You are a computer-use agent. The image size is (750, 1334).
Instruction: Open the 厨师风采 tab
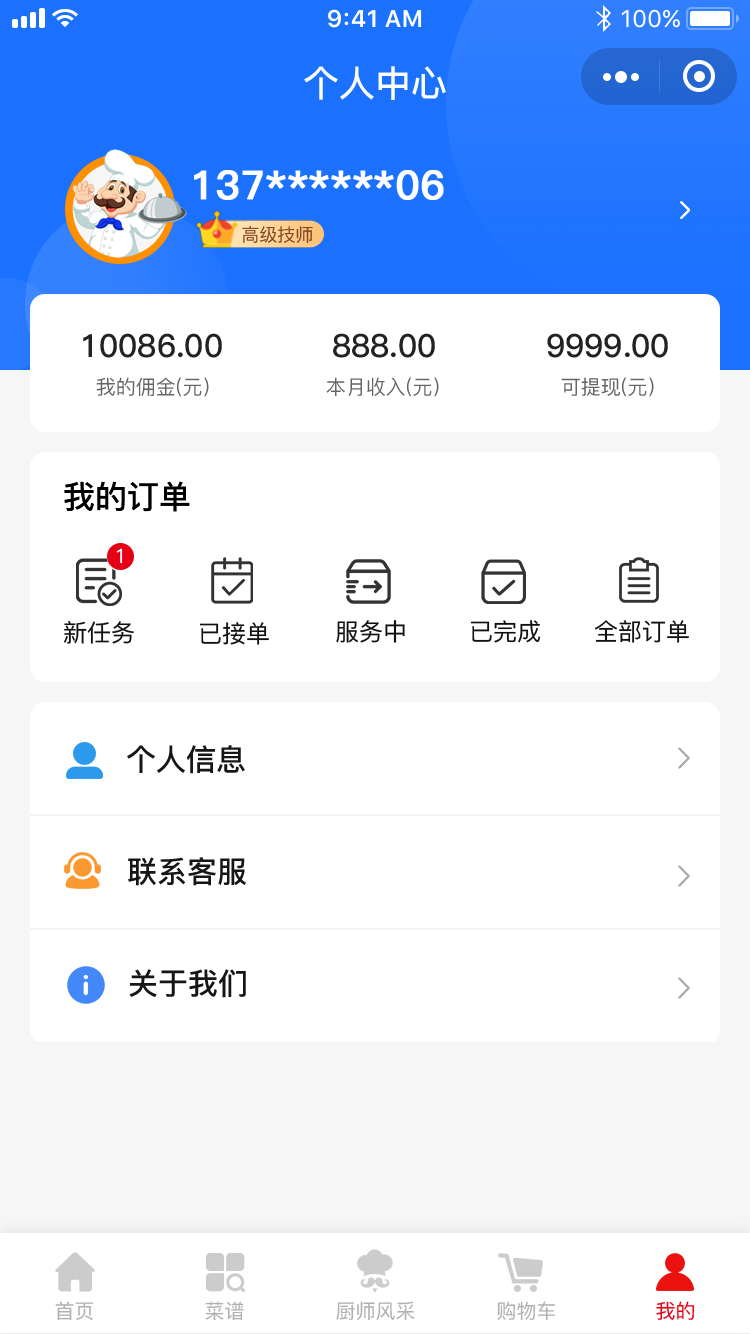(x=375, y=1285)
